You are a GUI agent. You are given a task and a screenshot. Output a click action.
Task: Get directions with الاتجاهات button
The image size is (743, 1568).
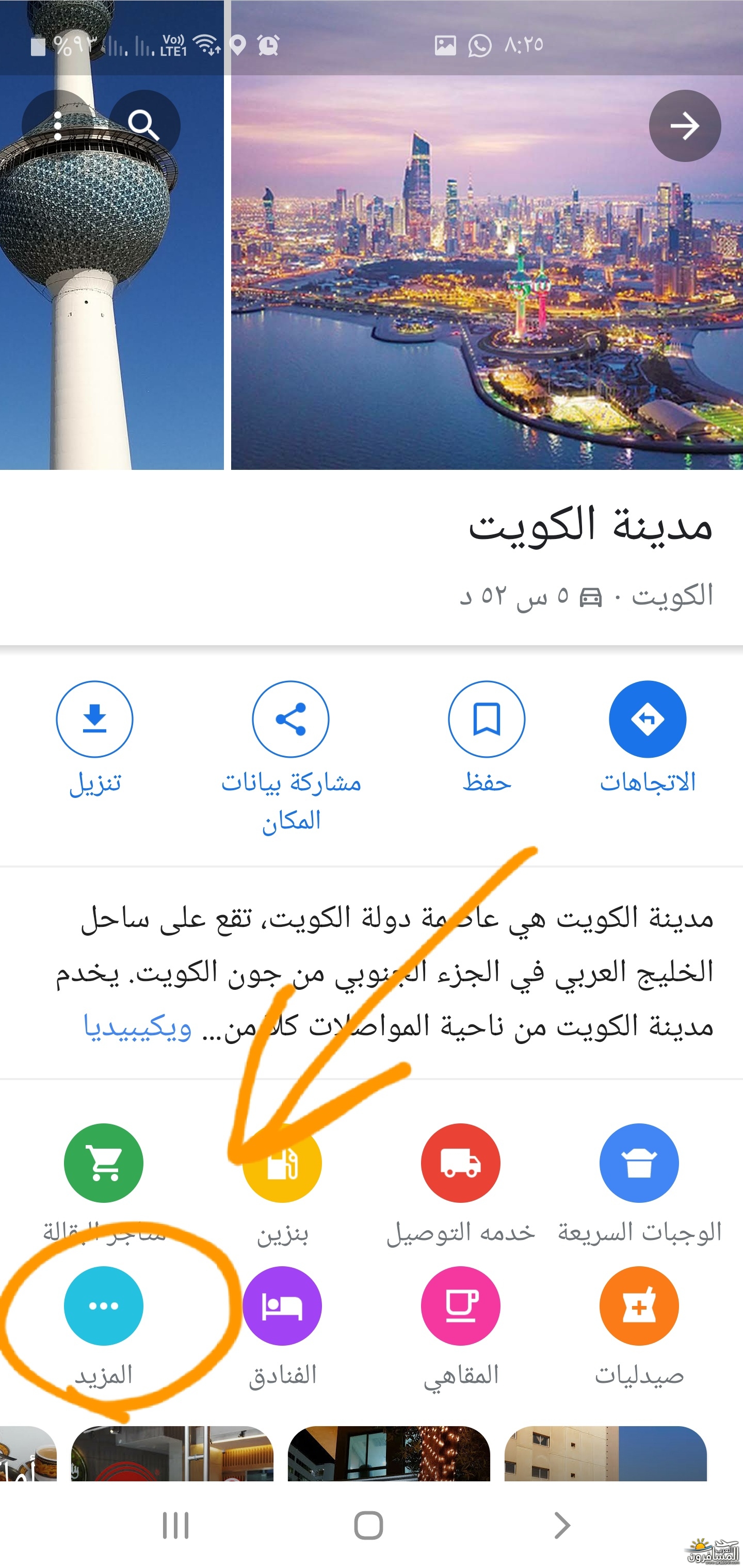pos(647,719)
